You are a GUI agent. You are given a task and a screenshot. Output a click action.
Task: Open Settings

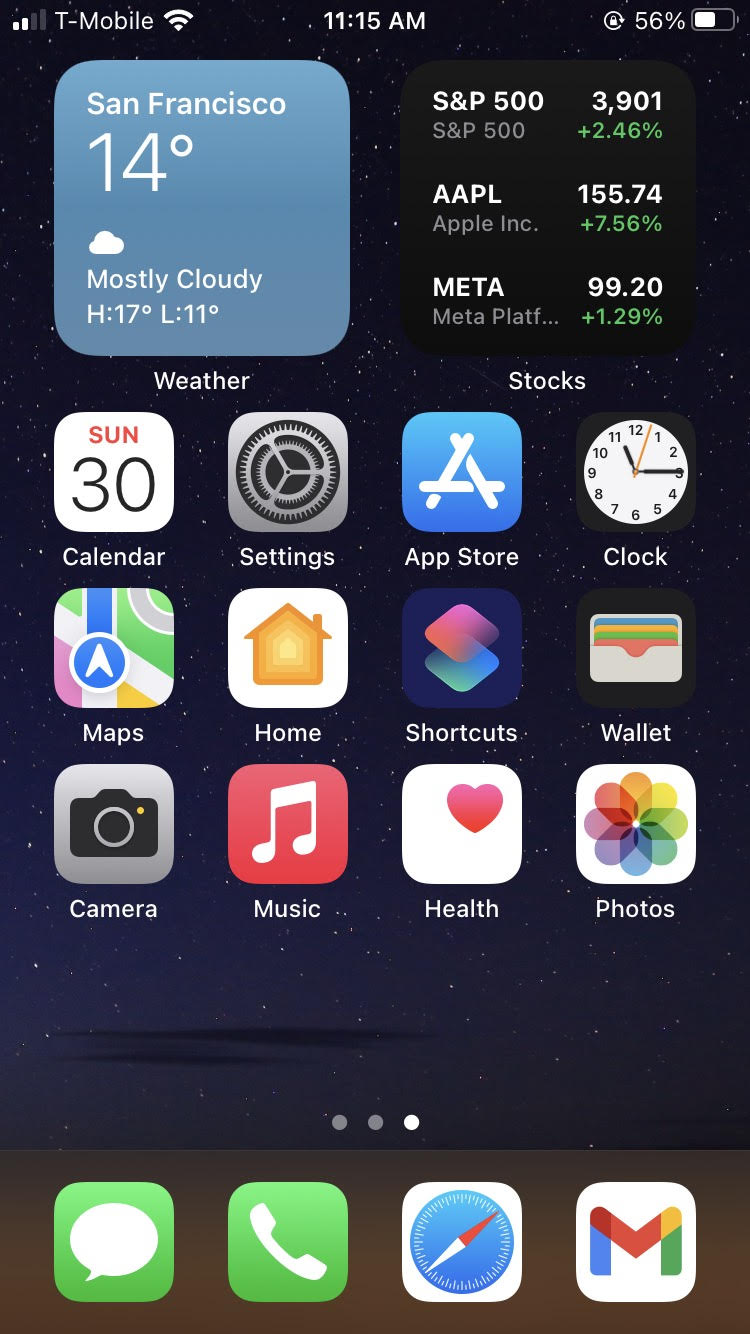click(x=288, y=472)
